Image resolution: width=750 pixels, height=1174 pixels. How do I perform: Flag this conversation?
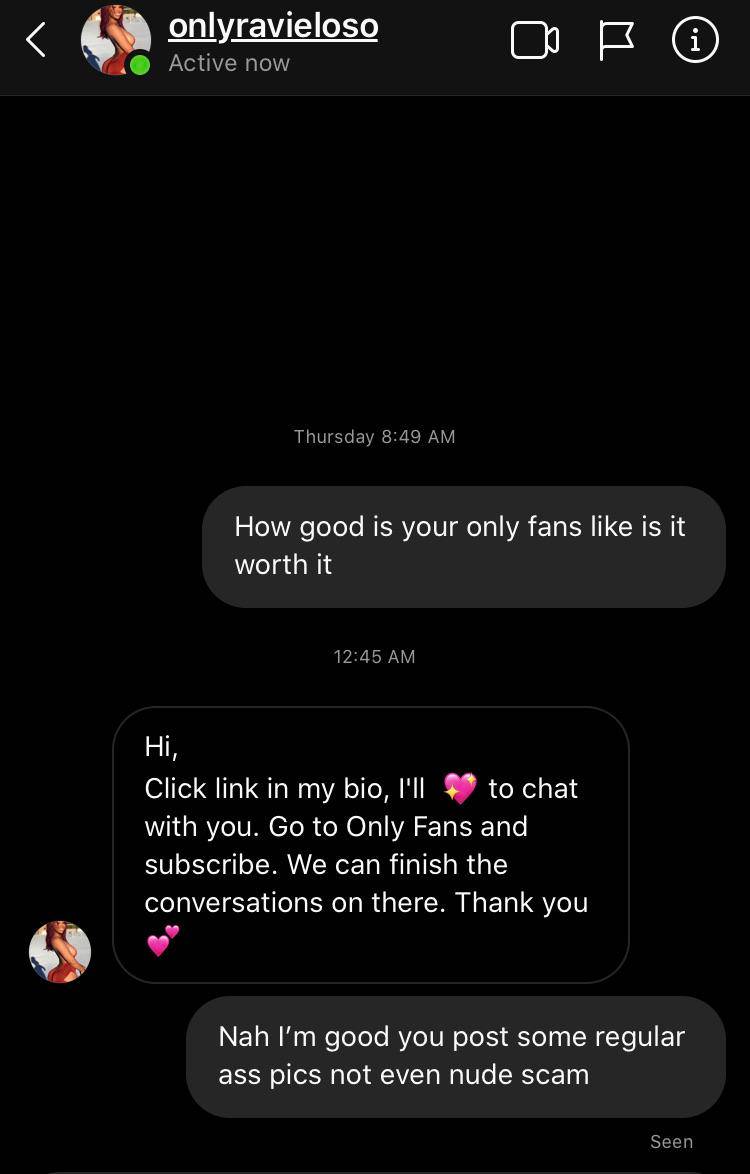pyautogui.click(x=616, y=41)
